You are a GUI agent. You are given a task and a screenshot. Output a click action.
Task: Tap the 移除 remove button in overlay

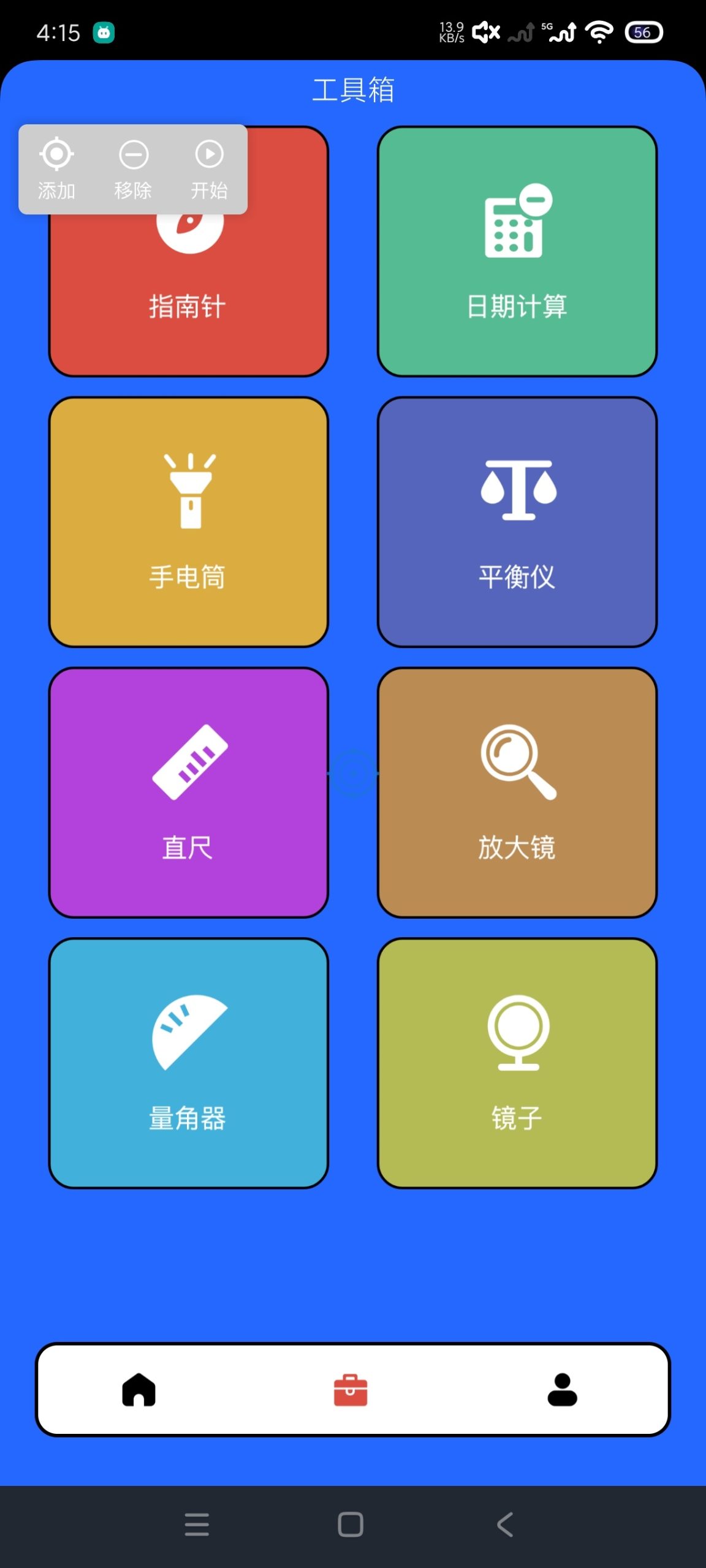click(134, 165)
